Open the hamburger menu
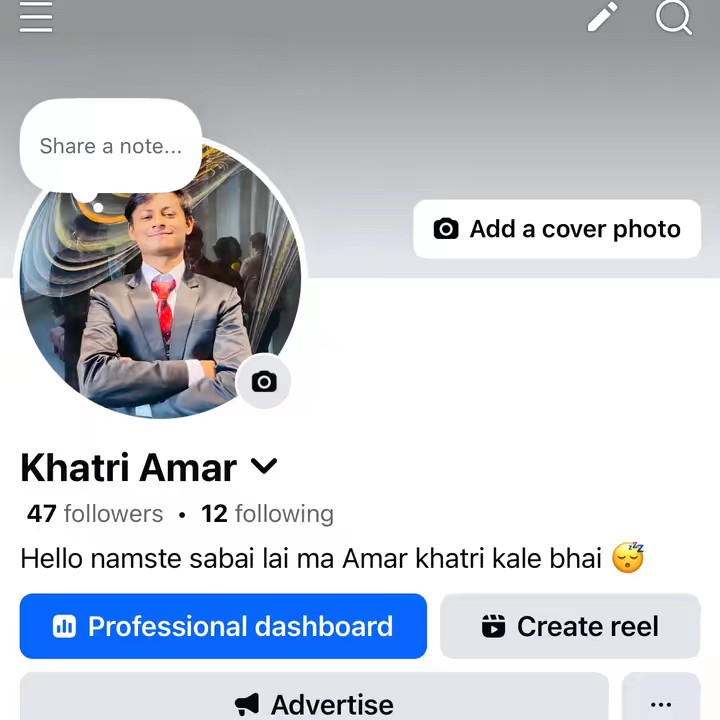The height and width of the screenshot is (720, 720). [x=36, y=16]
